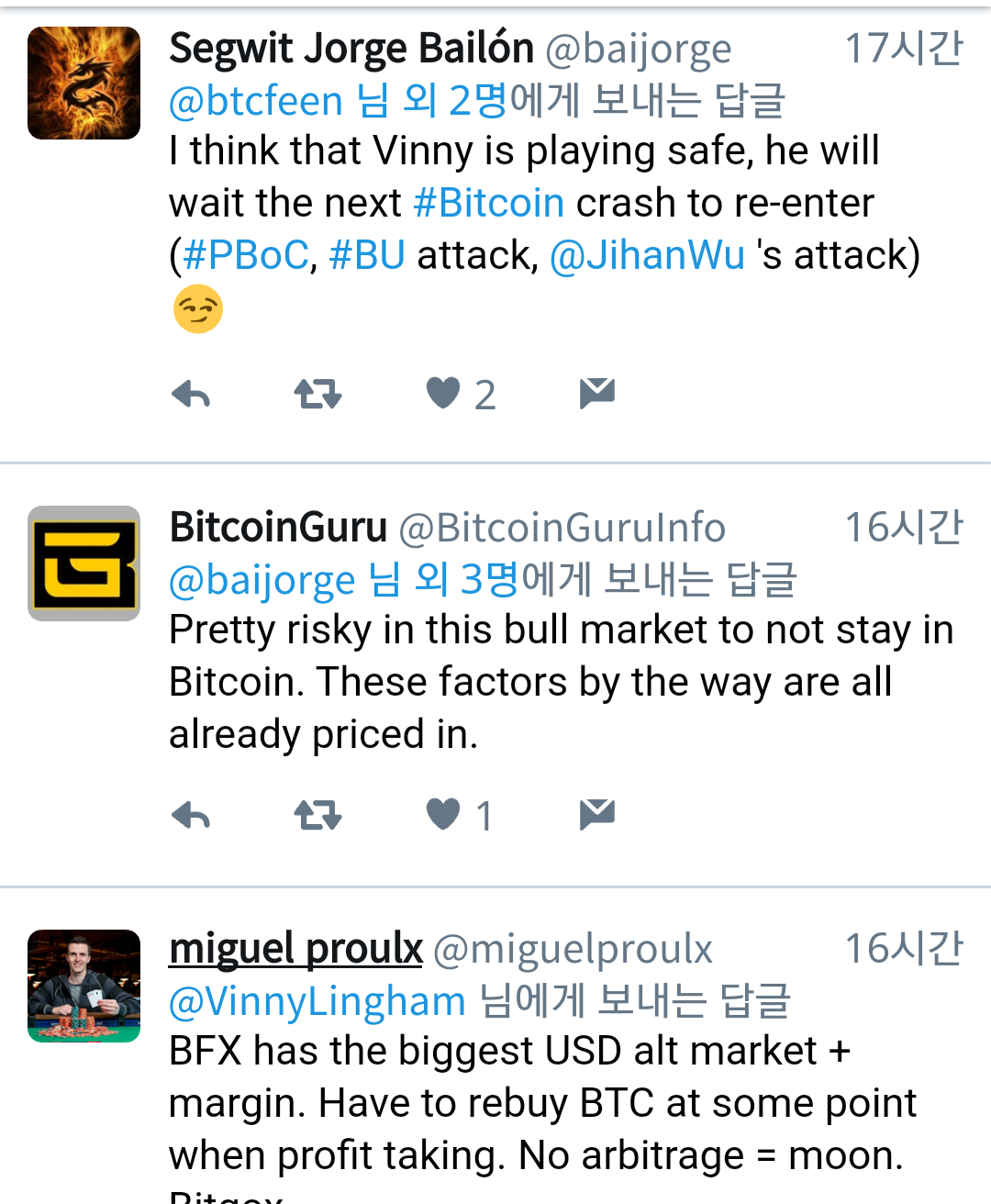Open the @VinnyLingham reply mention
Viewport: 991px width, 1204px height.
pos(317,1001)
